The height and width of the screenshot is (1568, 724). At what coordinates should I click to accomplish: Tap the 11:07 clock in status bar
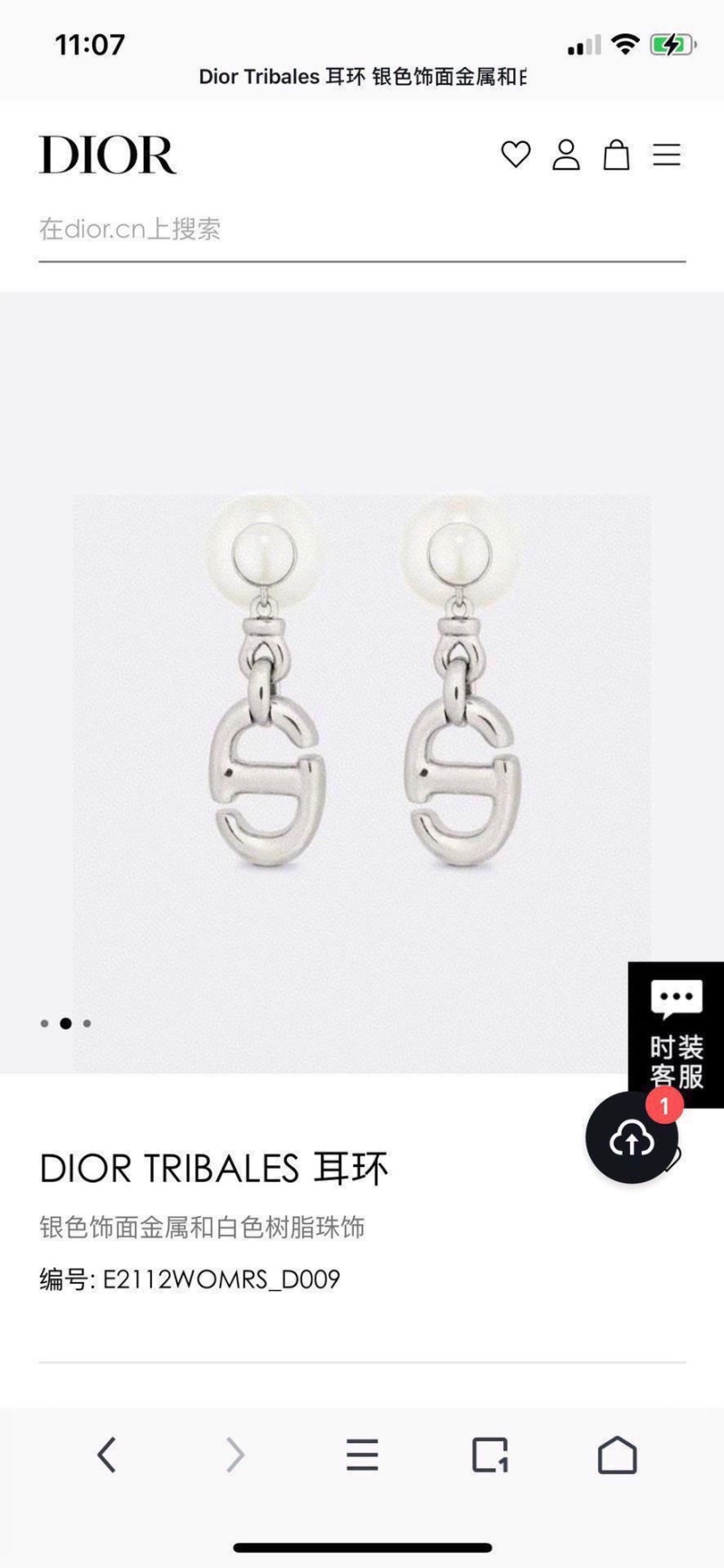point(89,43)
